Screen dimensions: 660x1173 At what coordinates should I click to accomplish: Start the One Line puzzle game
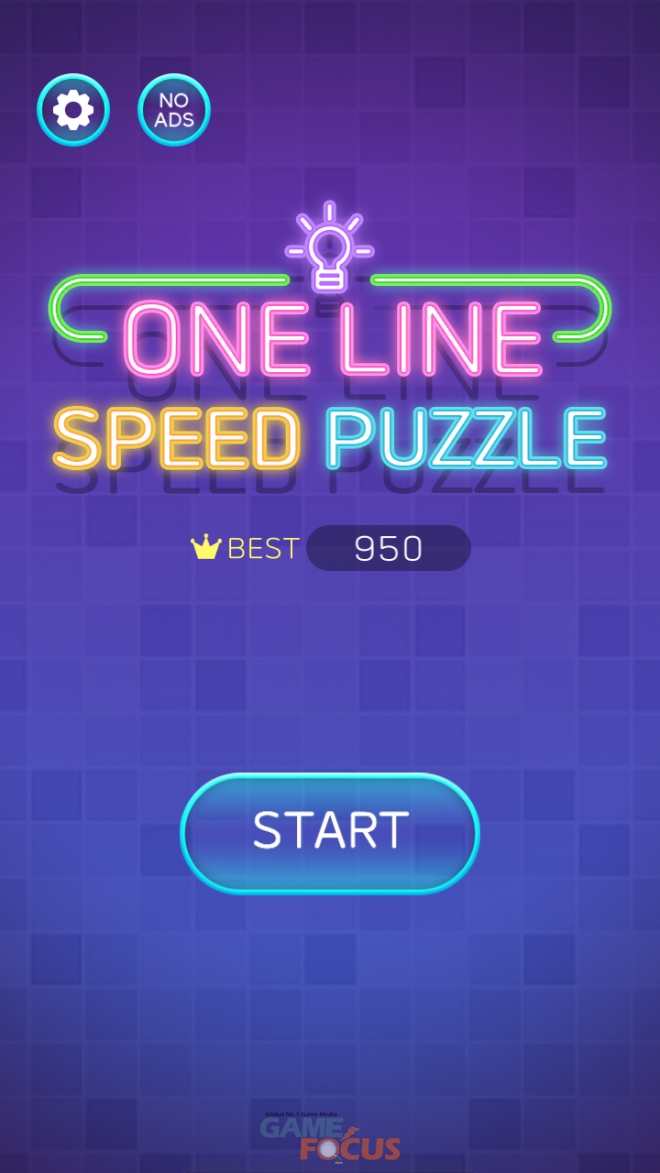(x=330, y=832)
